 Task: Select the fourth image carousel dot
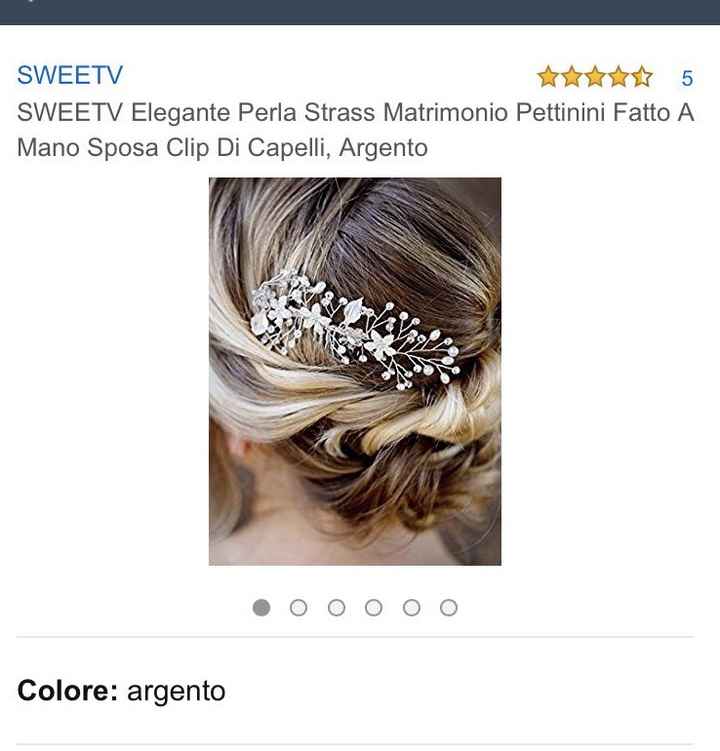(375, 606)
